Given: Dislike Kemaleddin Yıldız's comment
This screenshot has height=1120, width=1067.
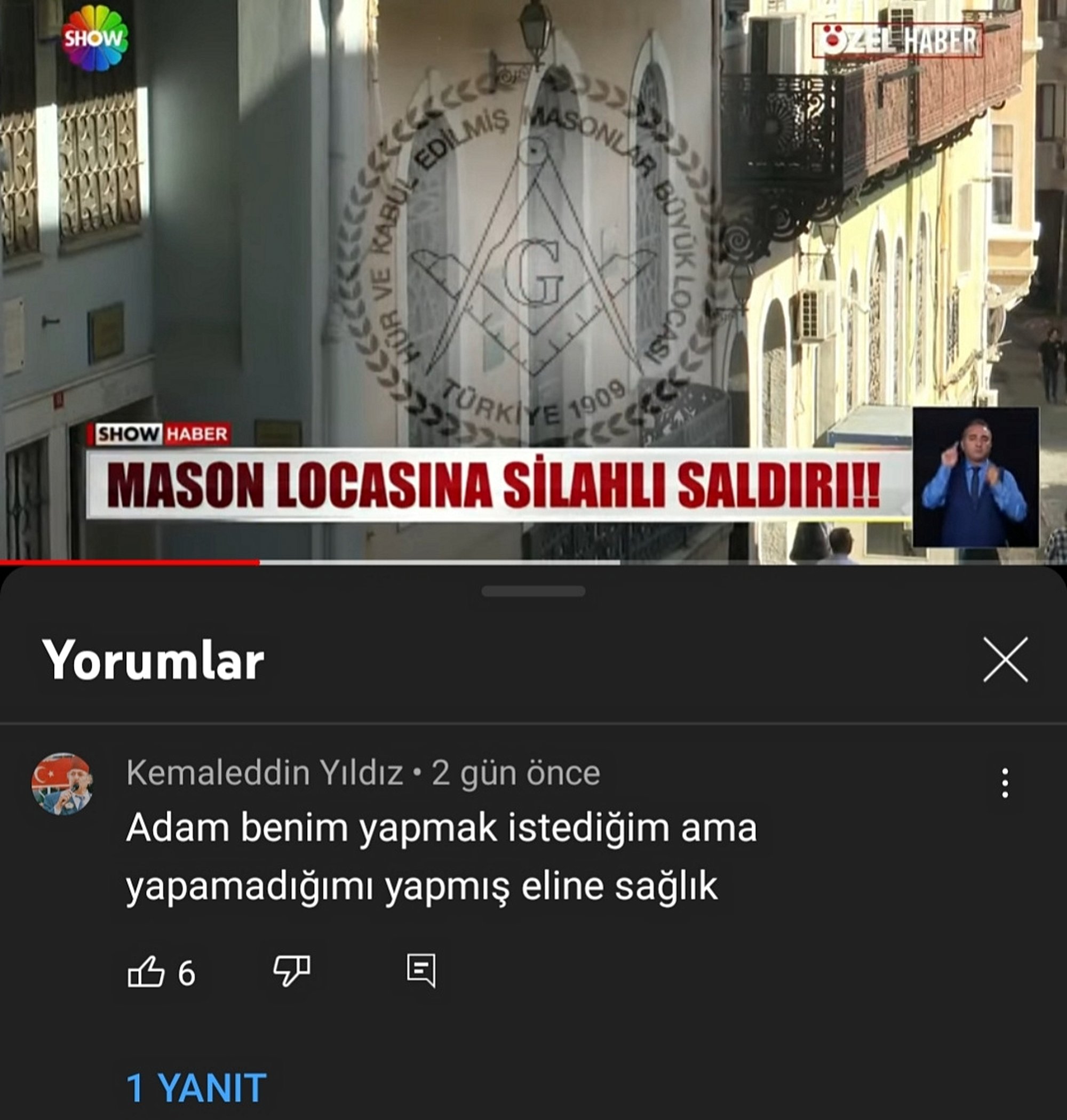Looking at the screenshot, I should coord(292,970).
